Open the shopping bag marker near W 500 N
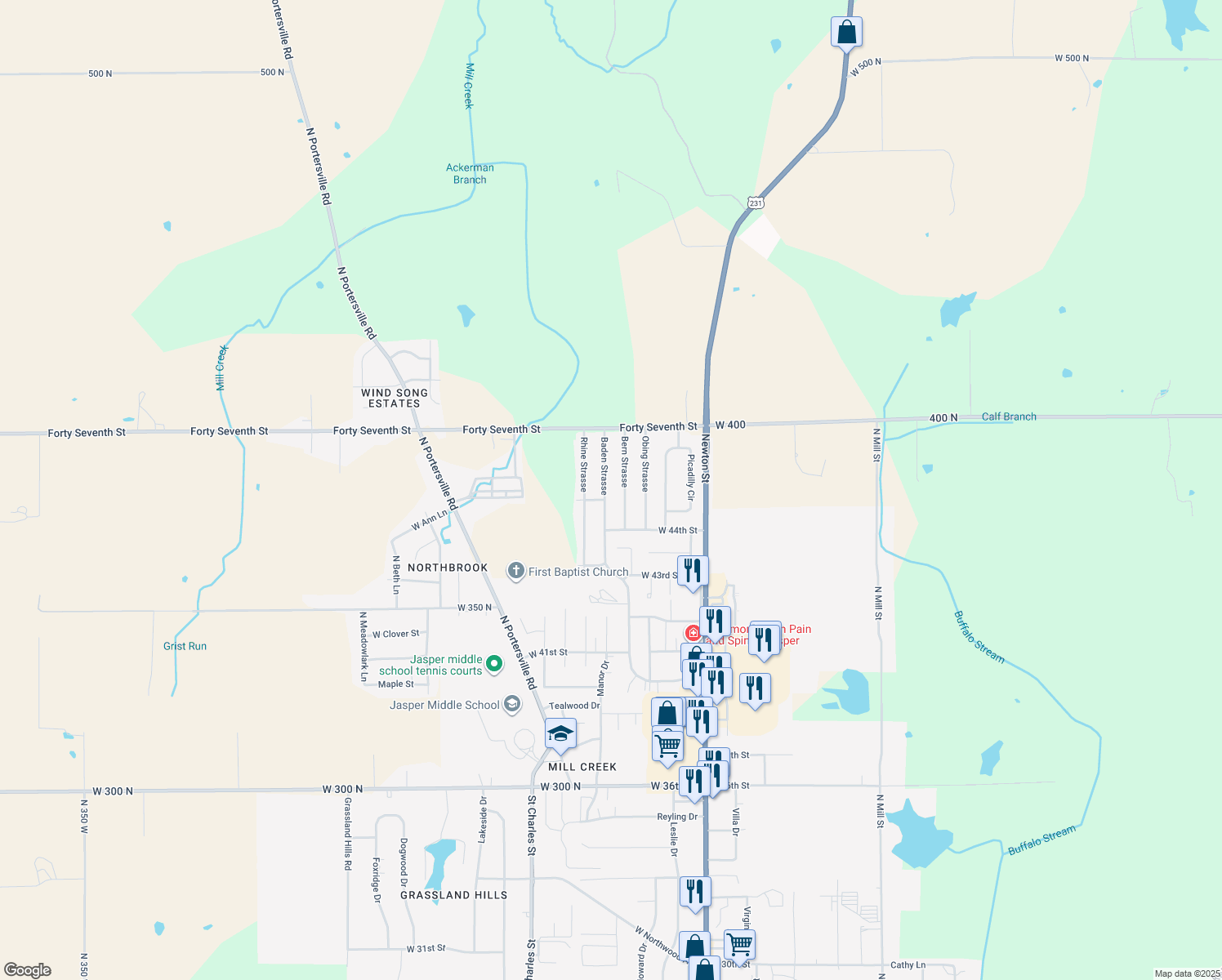The height and width of the screenshot is (980, 1222). (847, 33)
